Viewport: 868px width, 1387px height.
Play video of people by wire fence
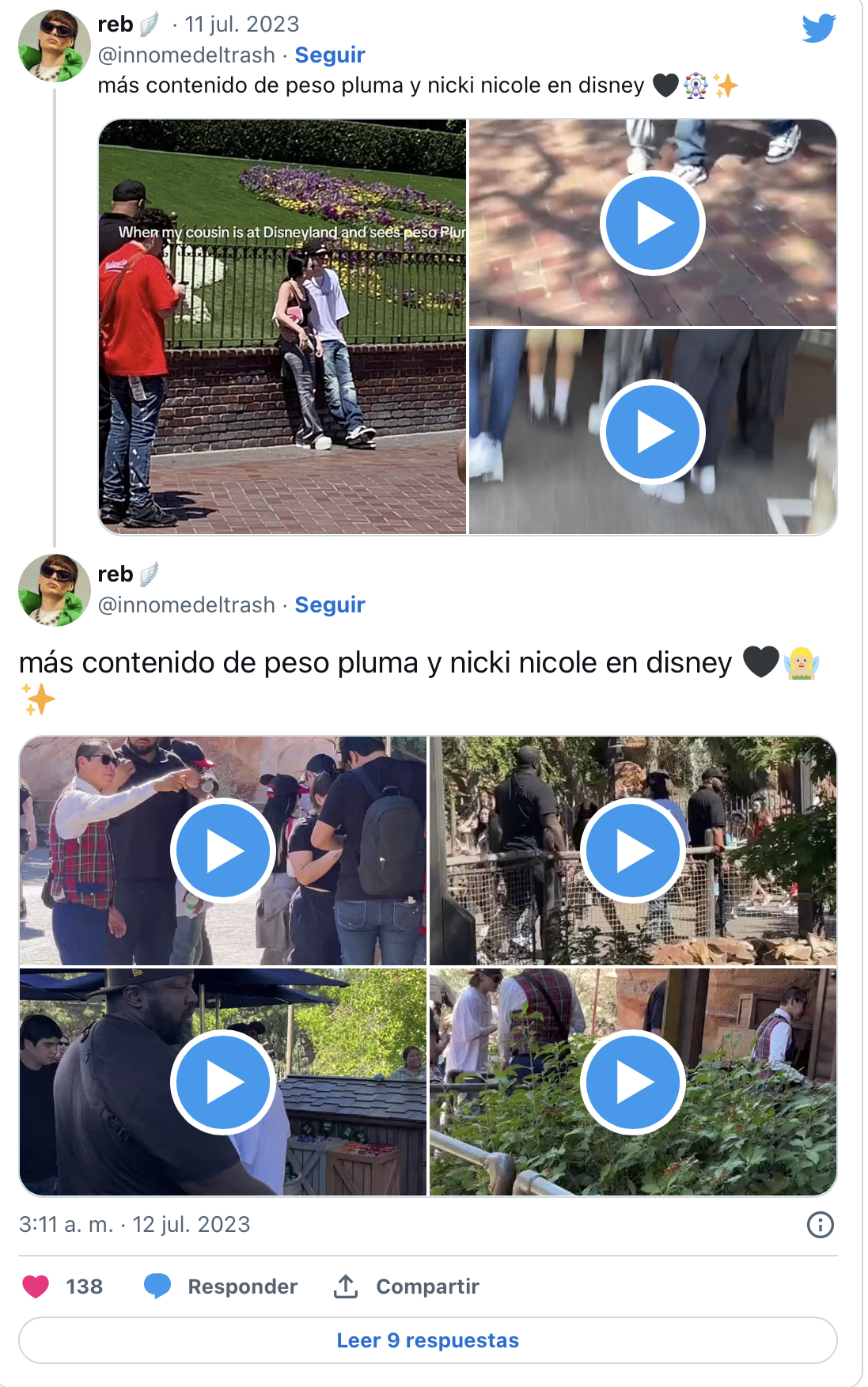(633, 851)
